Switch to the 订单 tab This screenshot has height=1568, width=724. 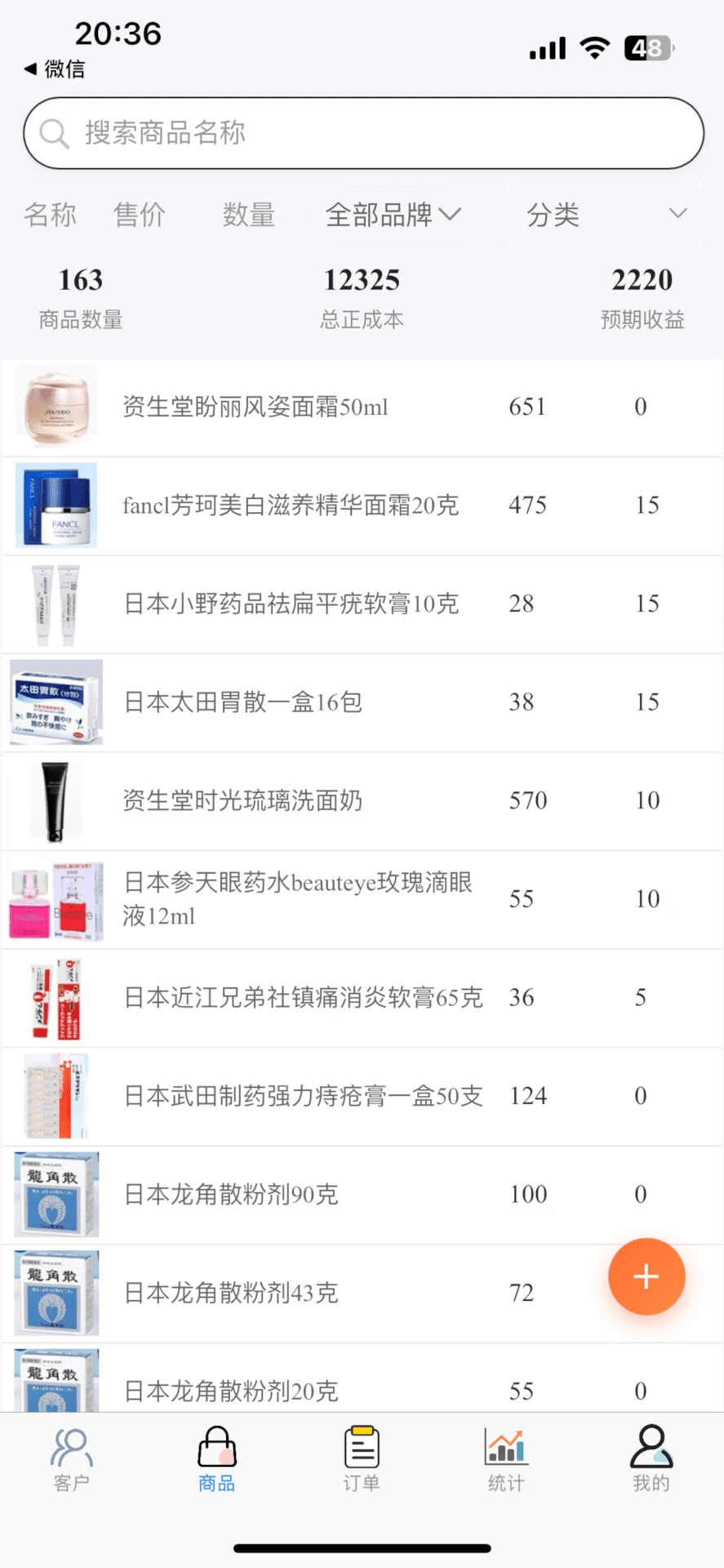pyautogui.click(x=362, y=1459)
